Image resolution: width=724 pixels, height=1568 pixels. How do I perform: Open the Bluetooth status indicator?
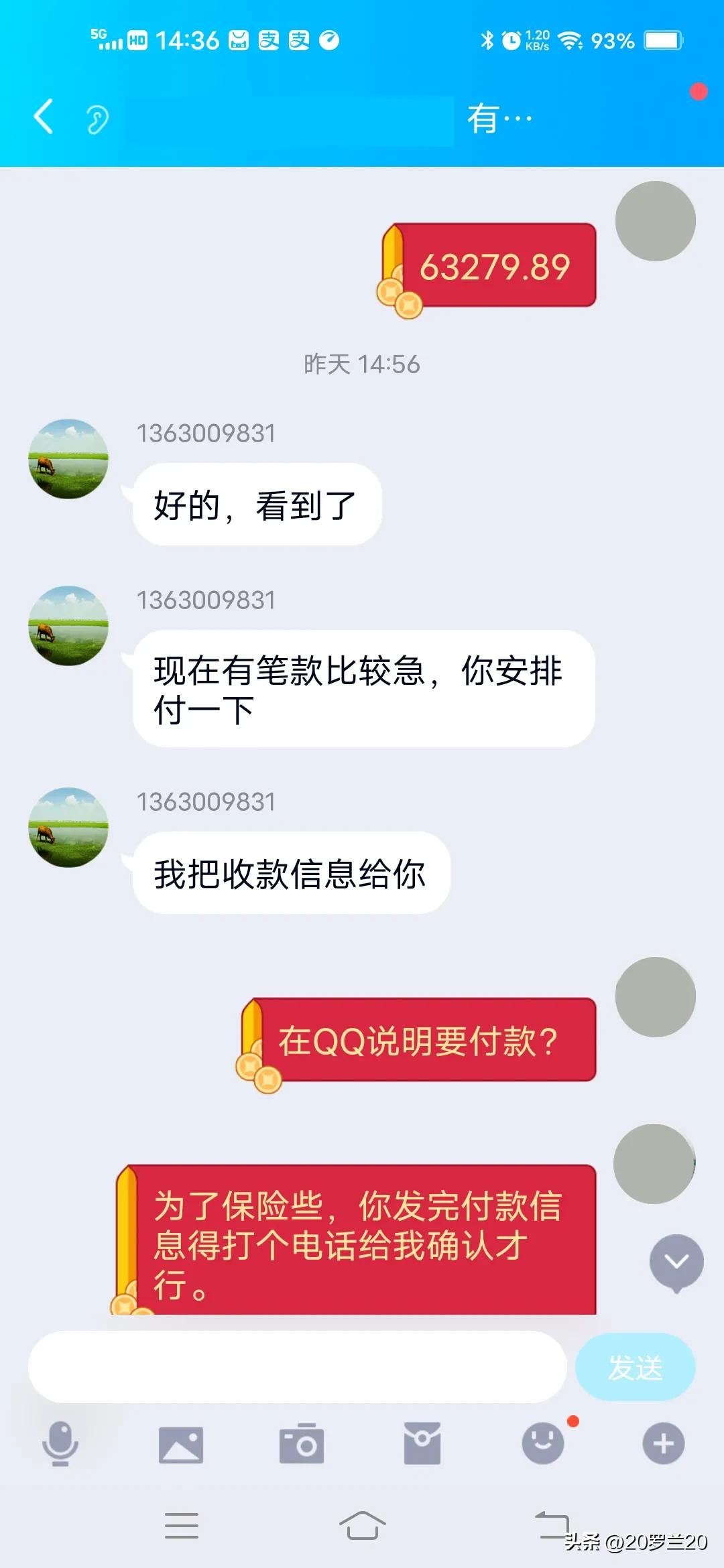click(488, 40)
